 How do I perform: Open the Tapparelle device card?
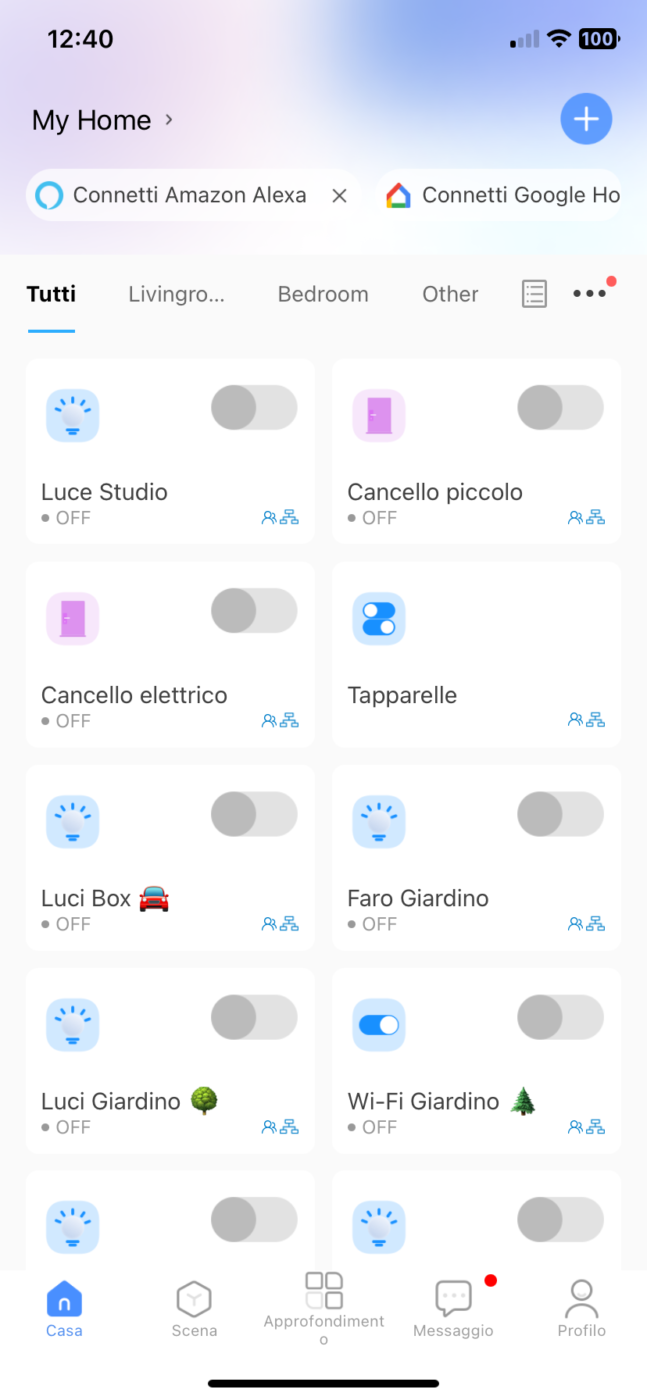(x=476, y=654)
